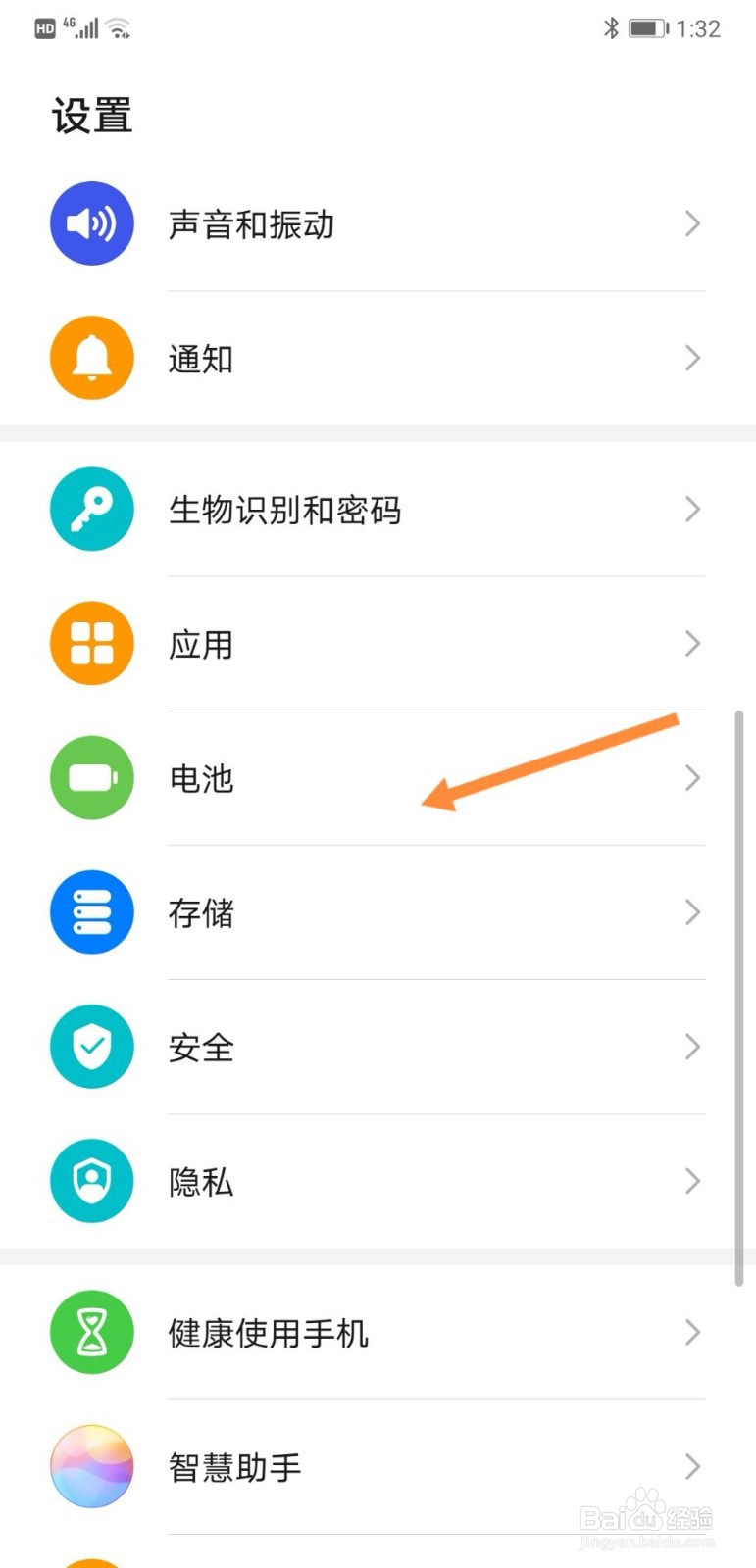
Task: Tap the battery indicator in status bar
Action: click(x=648, y=28)
